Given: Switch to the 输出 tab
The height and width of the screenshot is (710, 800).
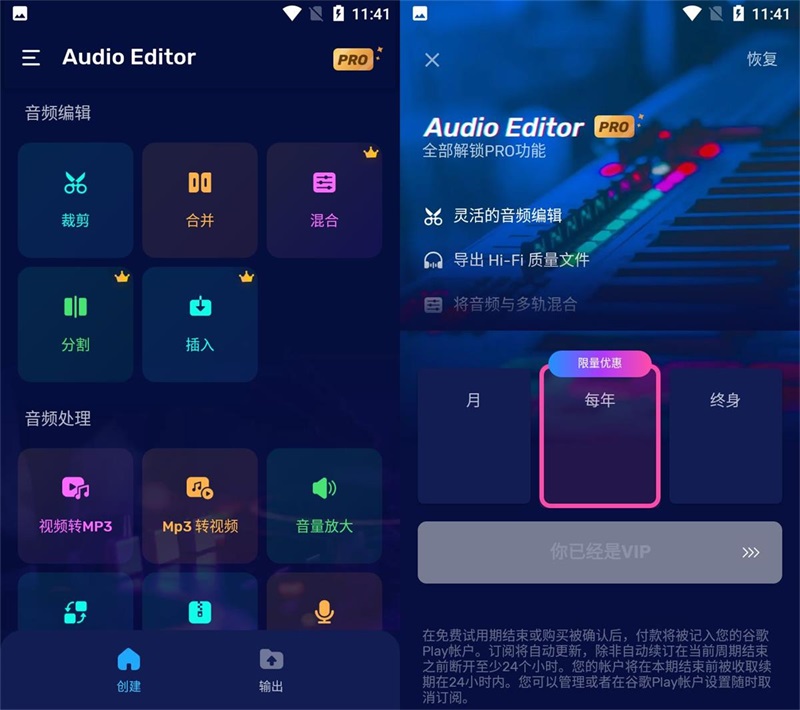Looking at the screenshot, I should tap(271, 670).
